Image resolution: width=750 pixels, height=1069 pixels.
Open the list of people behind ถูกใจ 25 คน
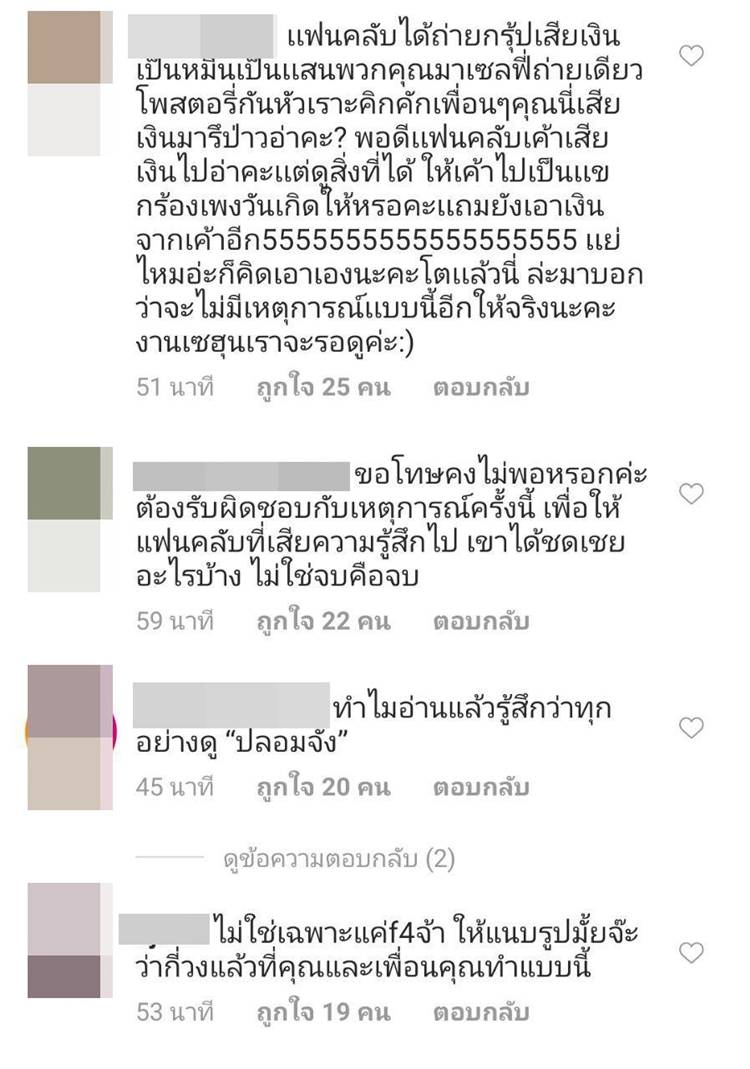tap(323, 387)
